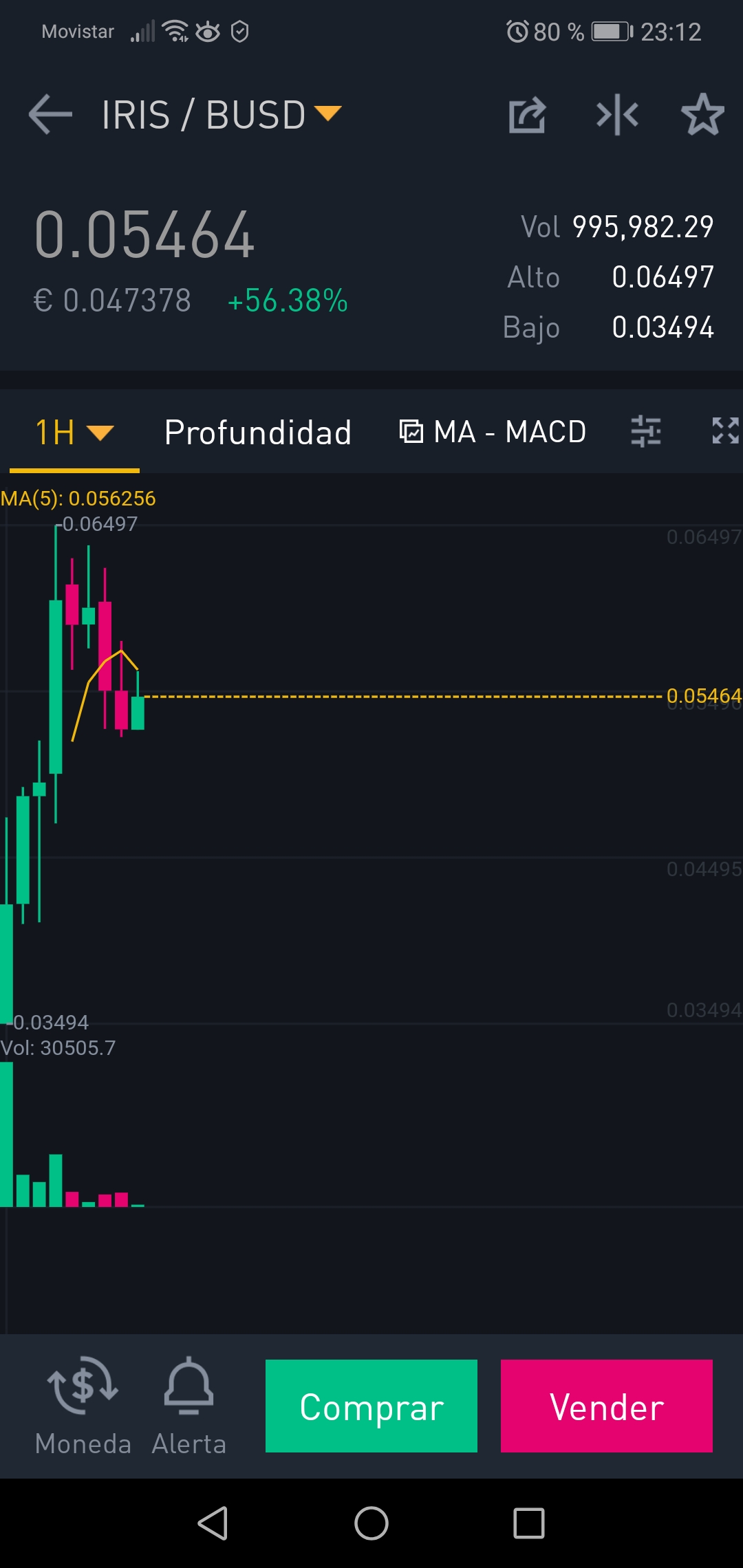Screen dimensions: 743x1568
Task: Open the system recent apps view
Action: [529, 1523]
